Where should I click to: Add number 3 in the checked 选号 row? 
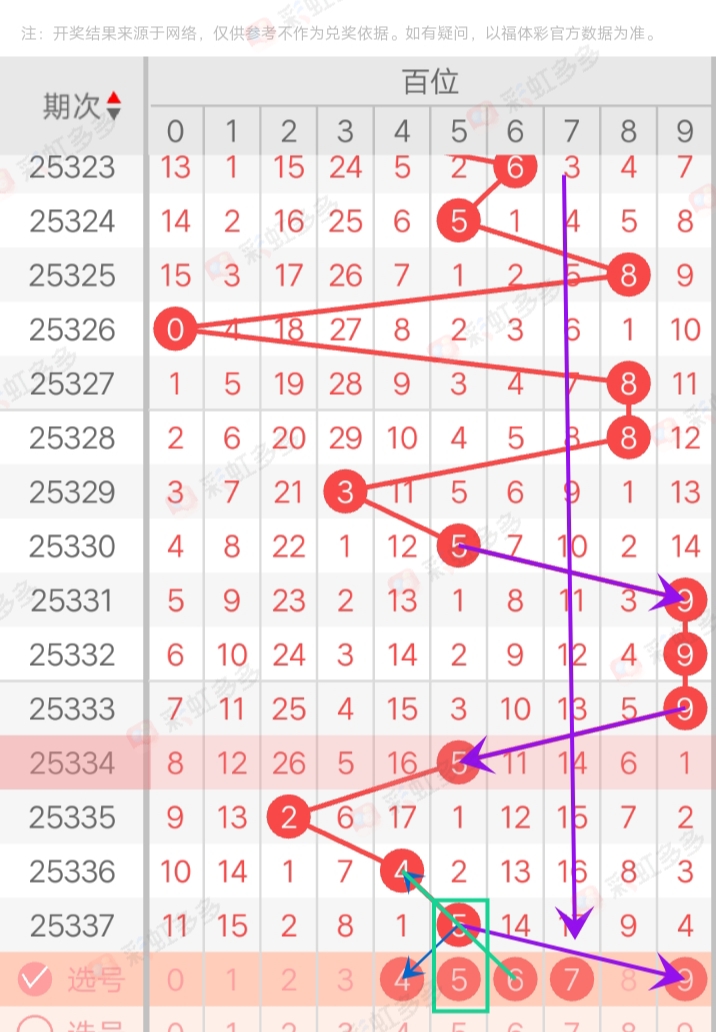click(x=345, y=980)
